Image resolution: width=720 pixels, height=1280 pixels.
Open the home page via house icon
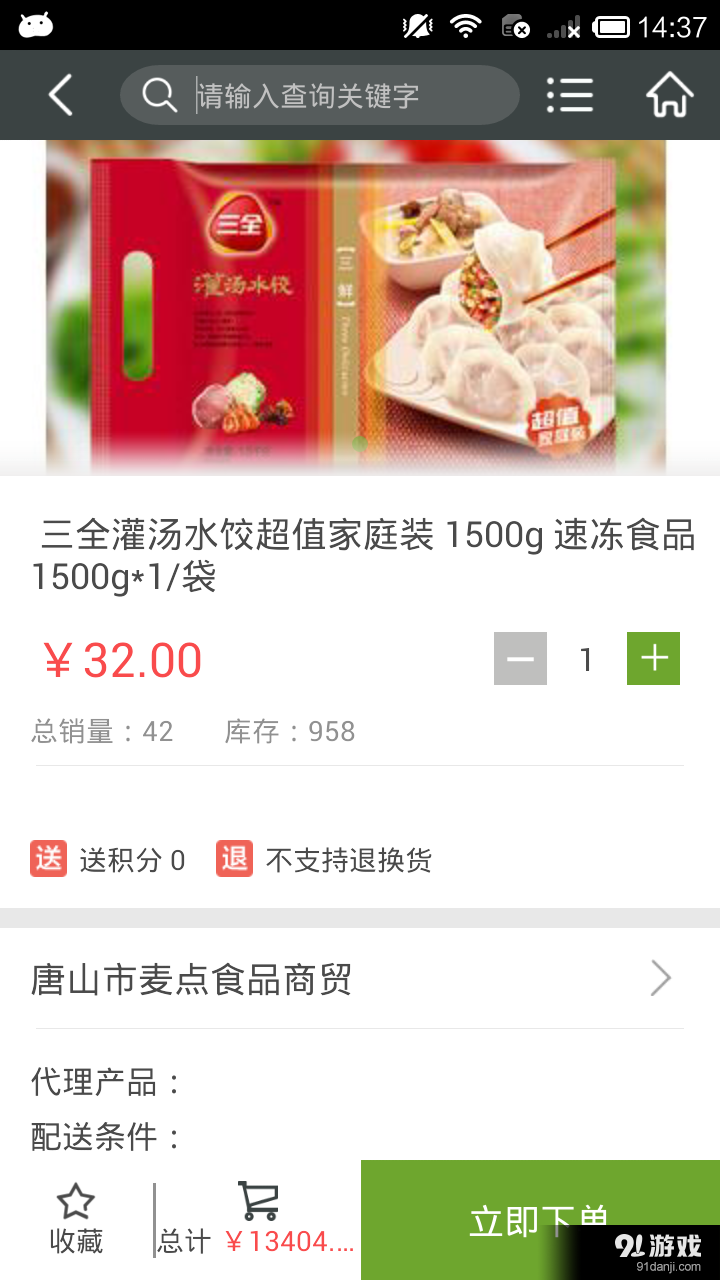point(669,95)
